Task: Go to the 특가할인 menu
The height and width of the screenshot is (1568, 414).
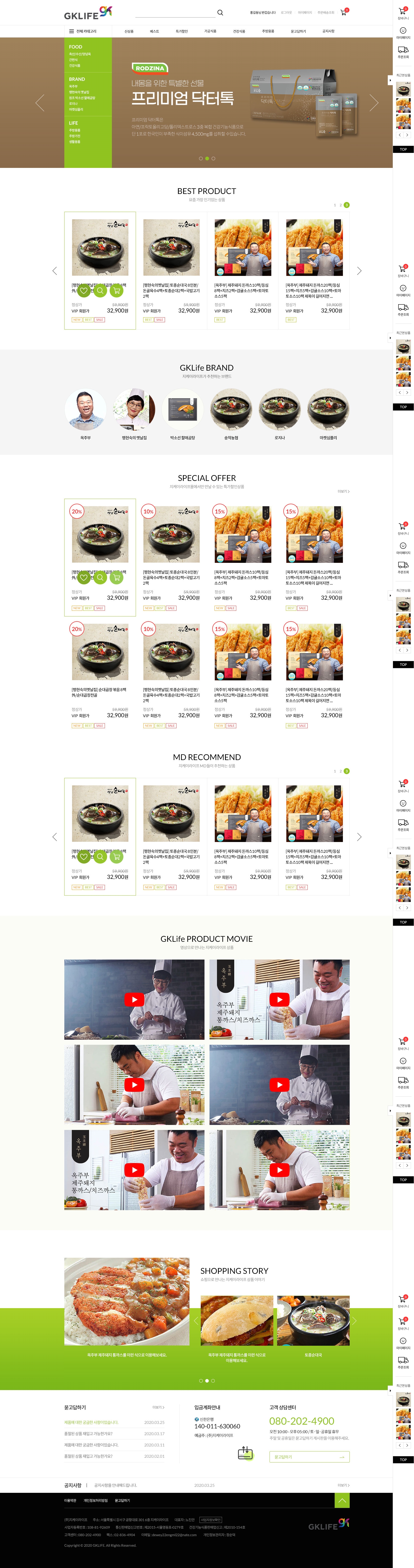Action: 182,31
